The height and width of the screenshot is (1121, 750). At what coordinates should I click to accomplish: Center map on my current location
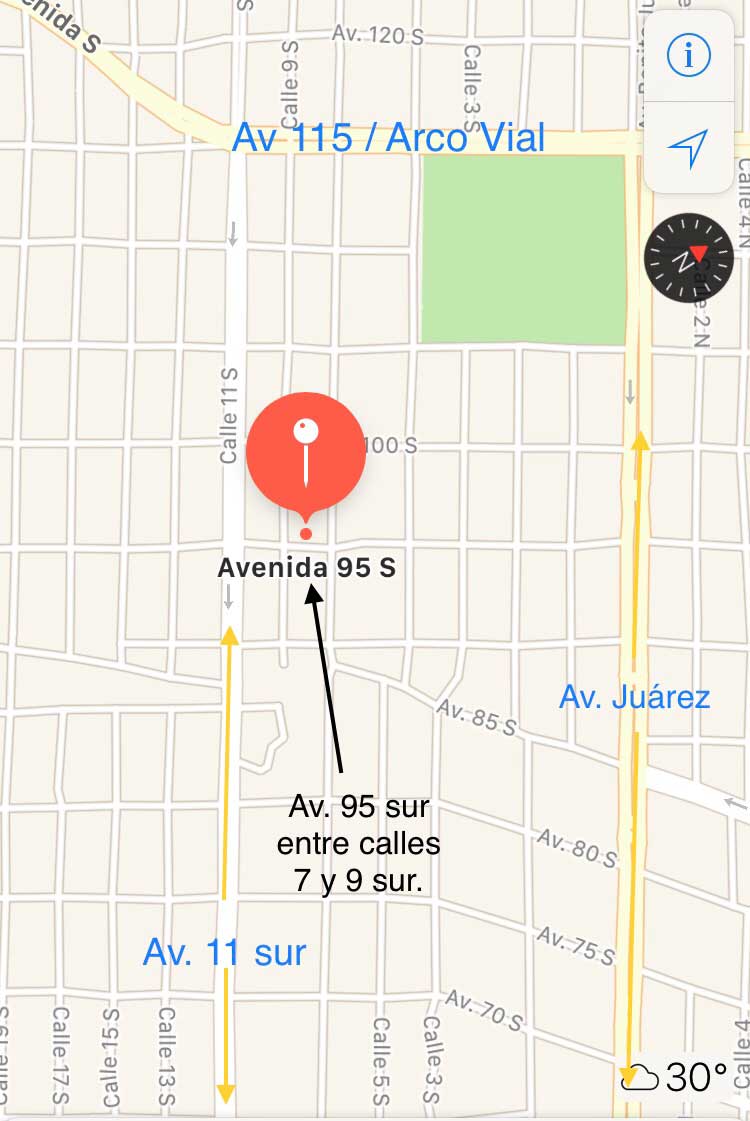tap(688, 148)
